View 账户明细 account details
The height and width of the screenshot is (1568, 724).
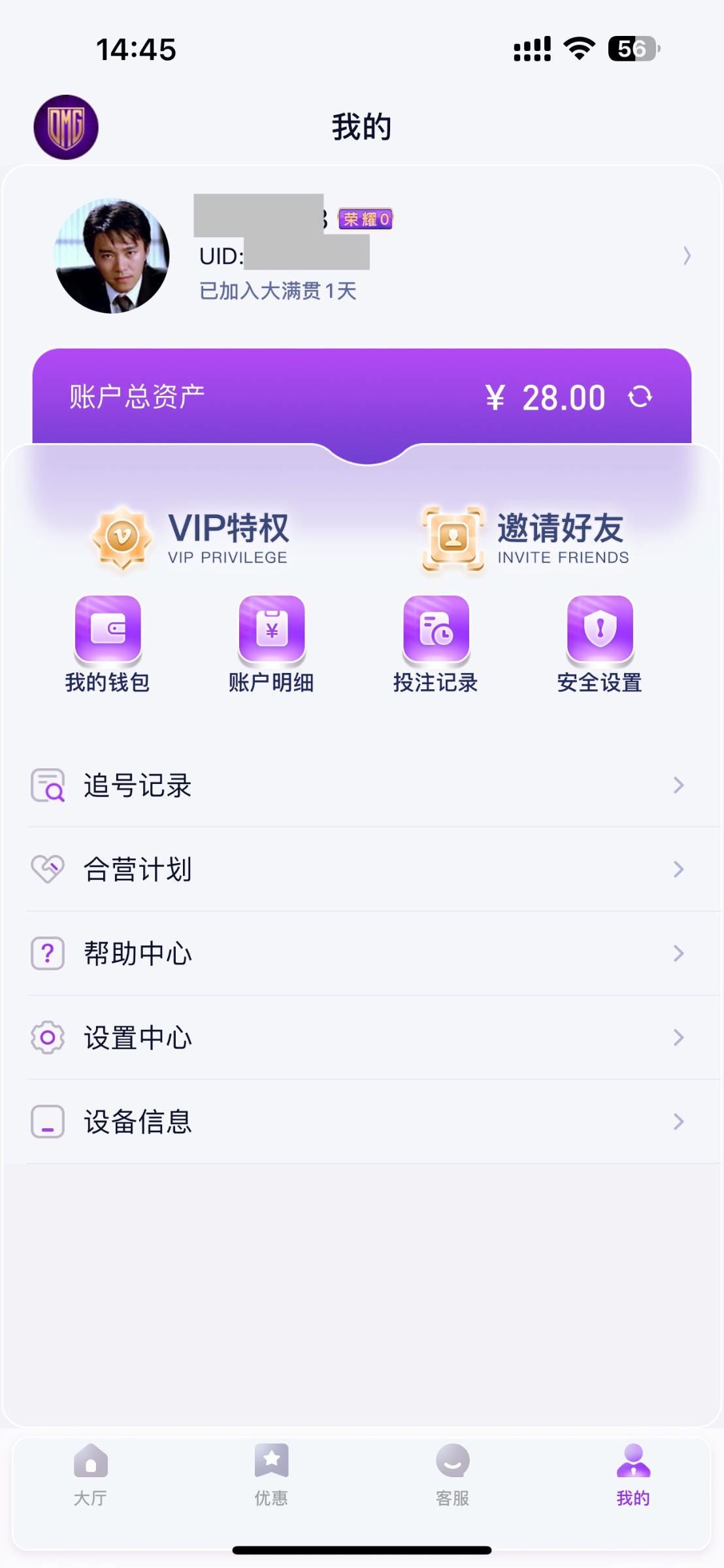point(272,645)
